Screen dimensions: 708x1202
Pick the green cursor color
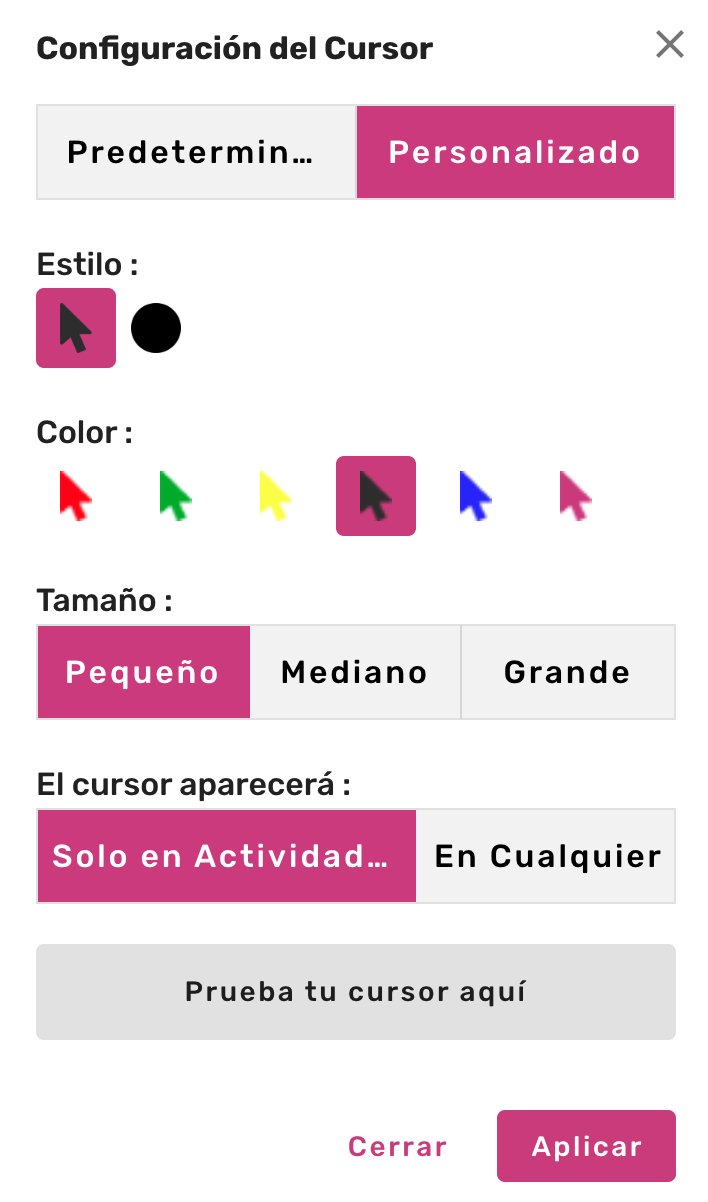point(176,496)
